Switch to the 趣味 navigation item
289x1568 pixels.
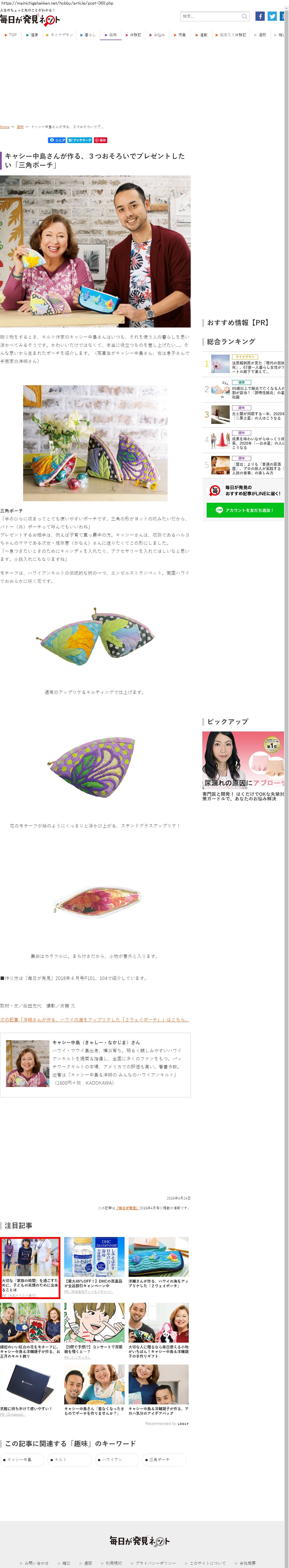(x=111, y=35)
